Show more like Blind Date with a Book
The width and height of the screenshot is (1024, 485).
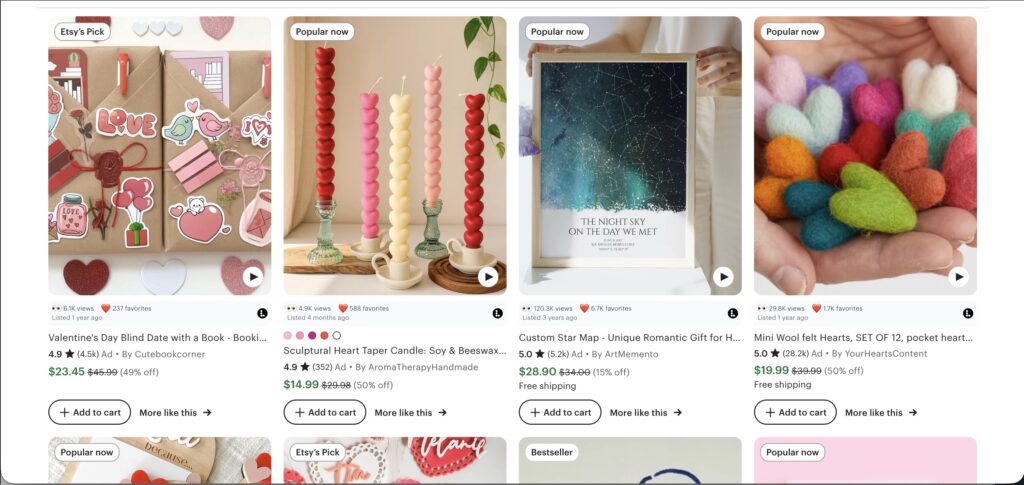point(175,412)
